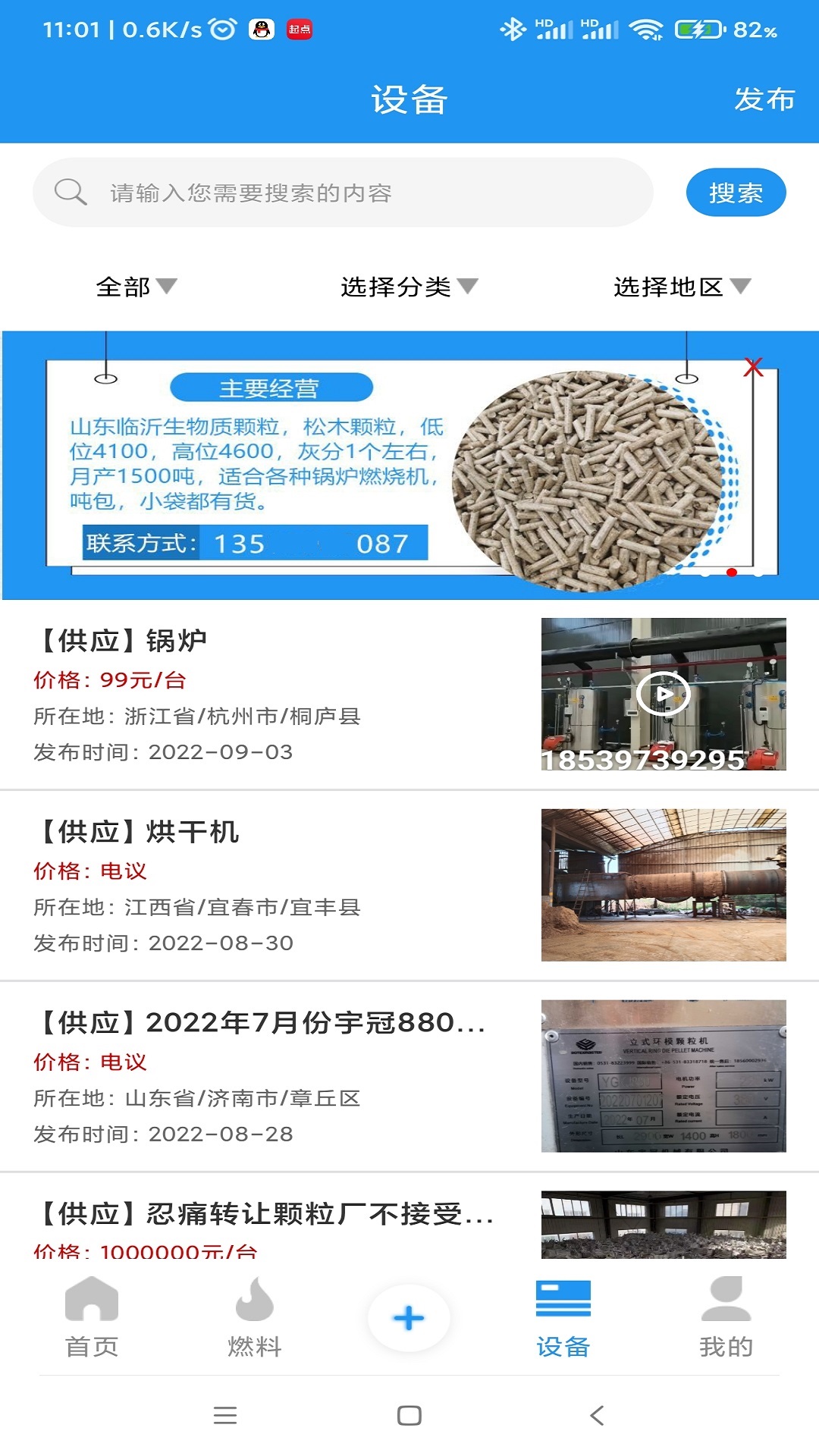Expand the 全部 dropdown filter

136,287
